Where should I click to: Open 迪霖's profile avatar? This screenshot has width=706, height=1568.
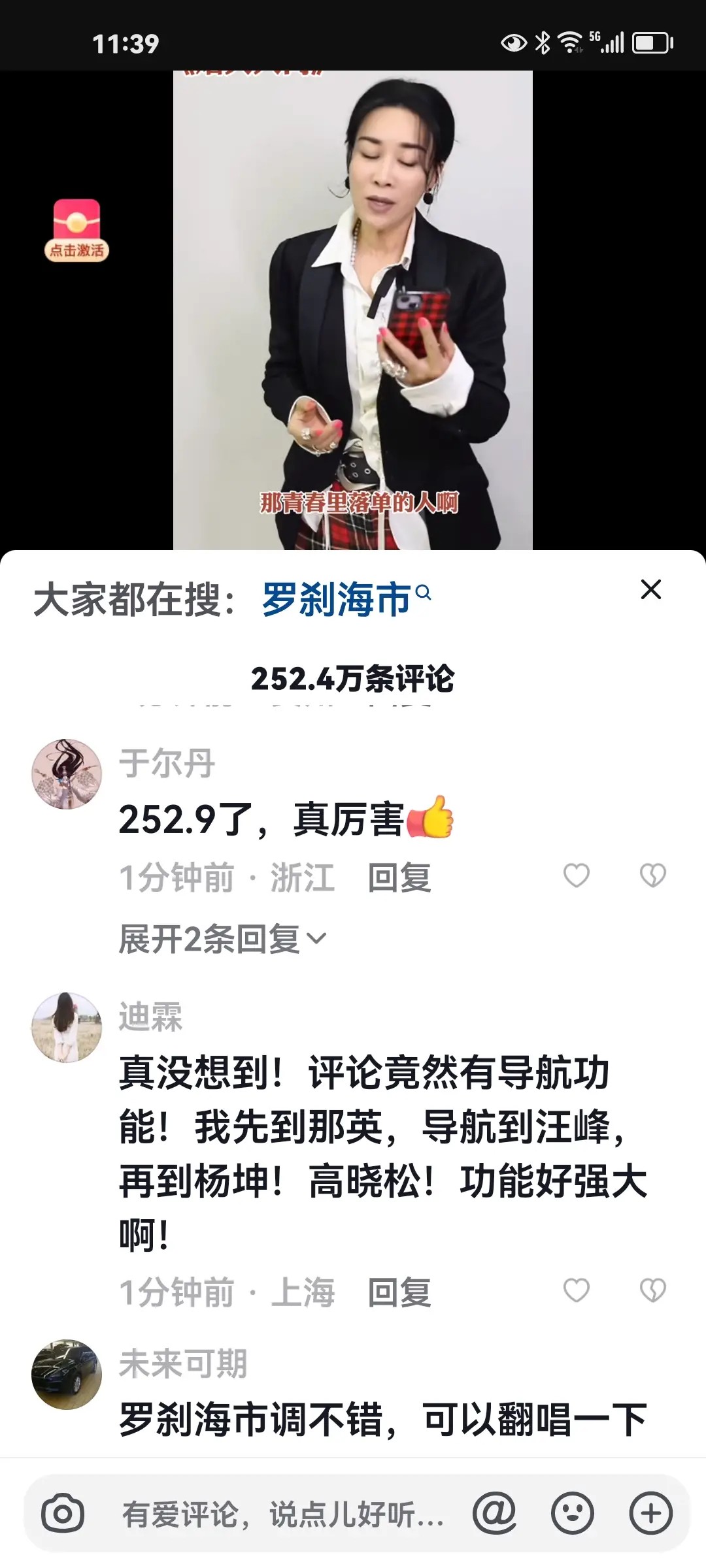(x=67, y=1027)
